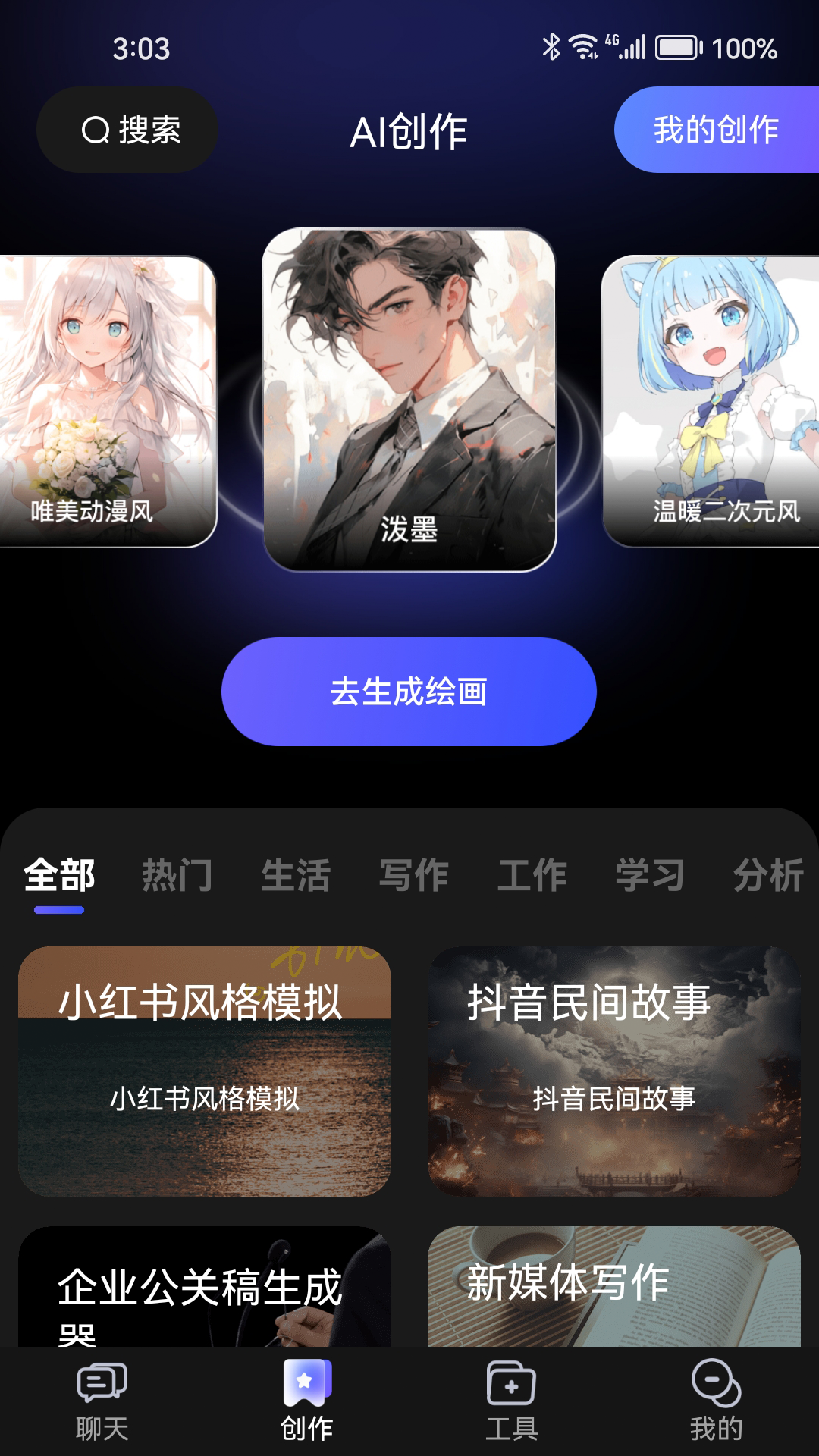The image size is (819, 1456).
Task: Open the 企业公关稿生成器 card
Action: point(205,1289)
